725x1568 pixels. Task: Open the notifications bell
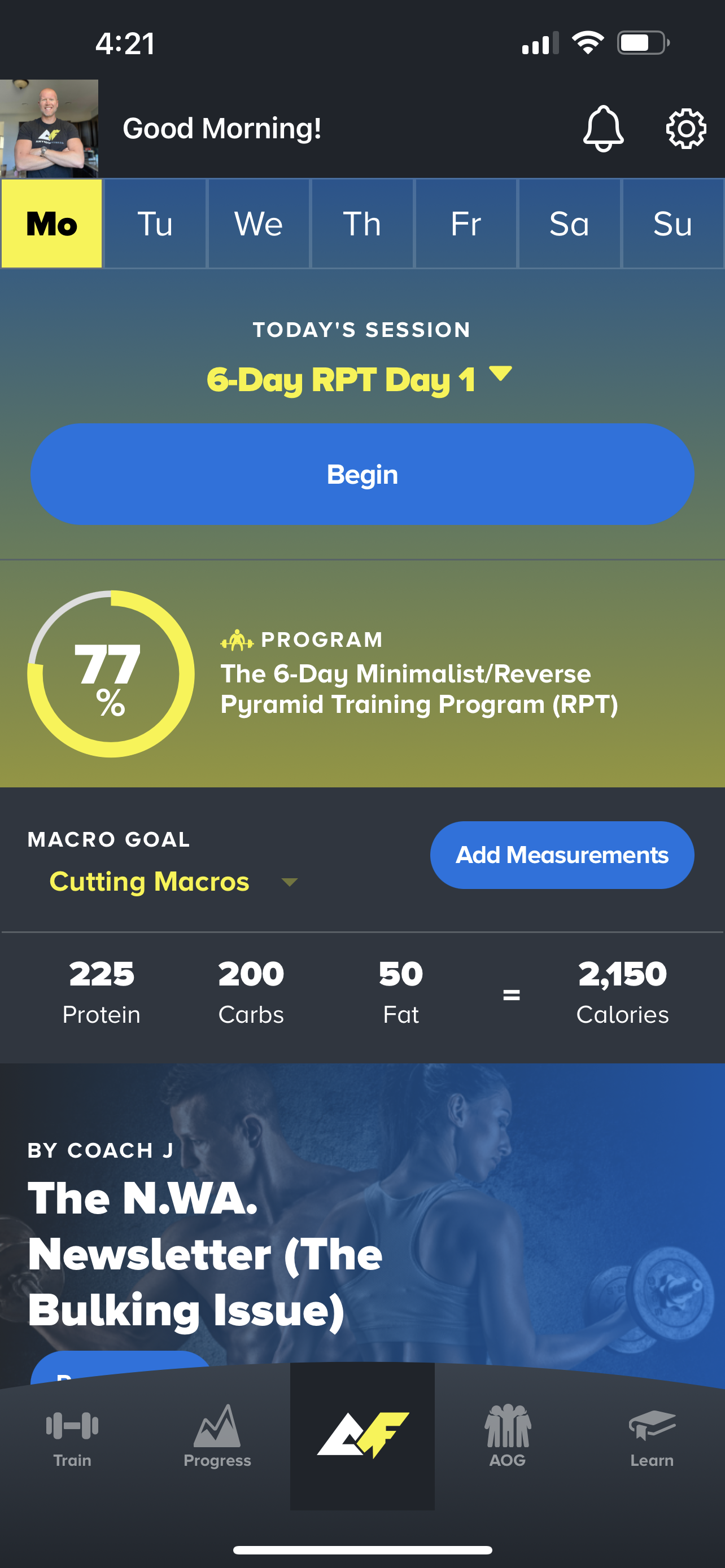tap(602, 129)
